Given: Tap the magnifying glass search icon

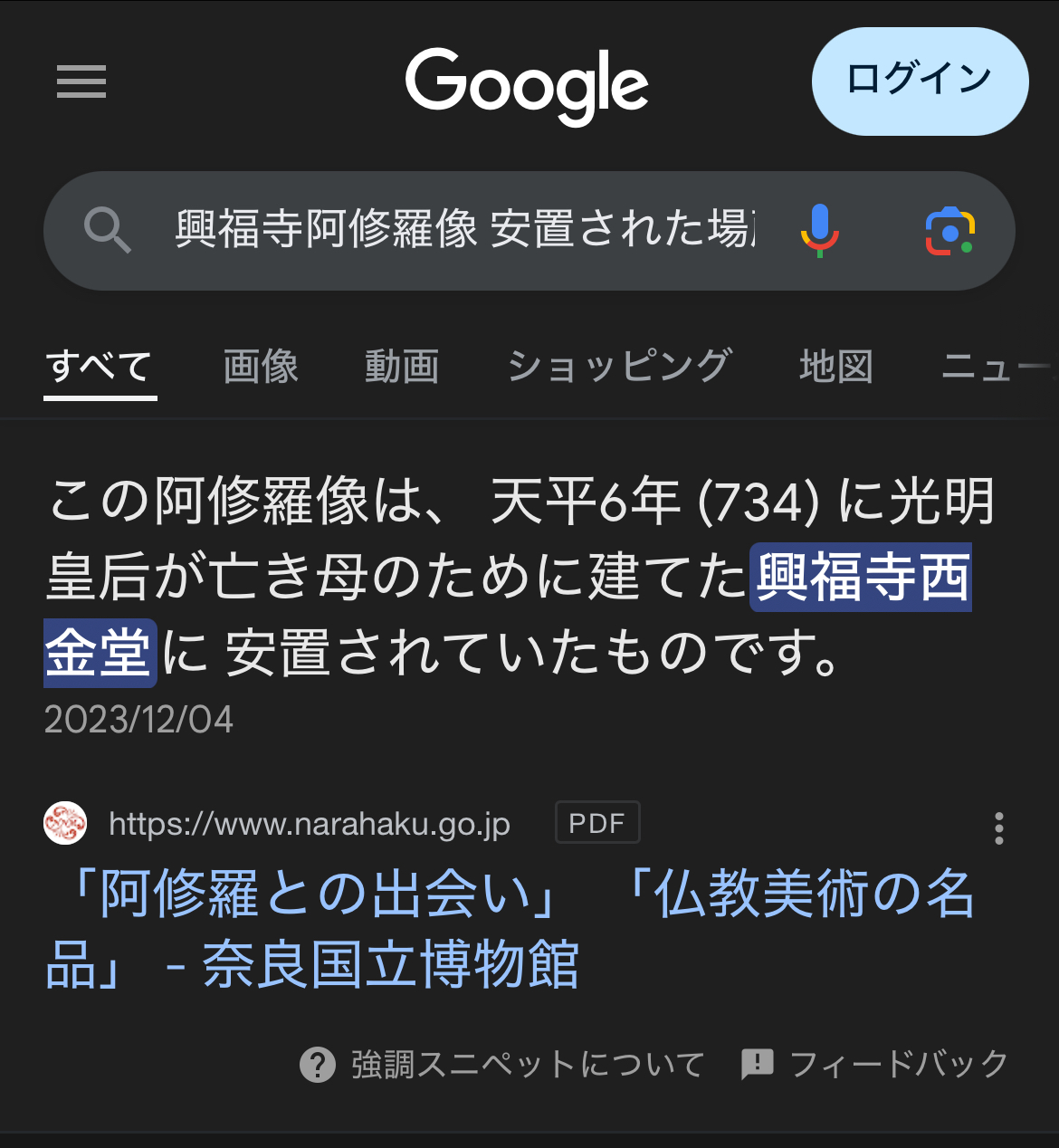Looking at the screenshot, I should (107, 230).
